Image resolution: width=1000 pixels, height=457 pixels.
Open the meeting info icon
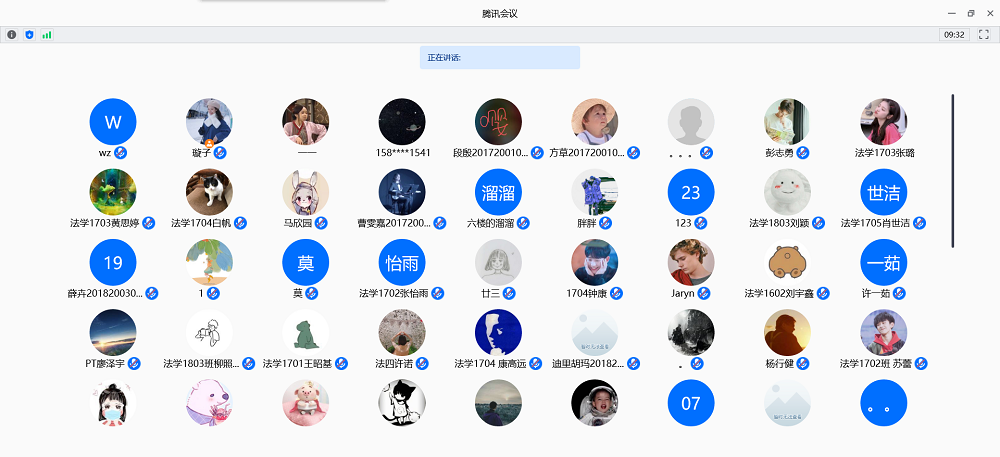pos(12,34)
